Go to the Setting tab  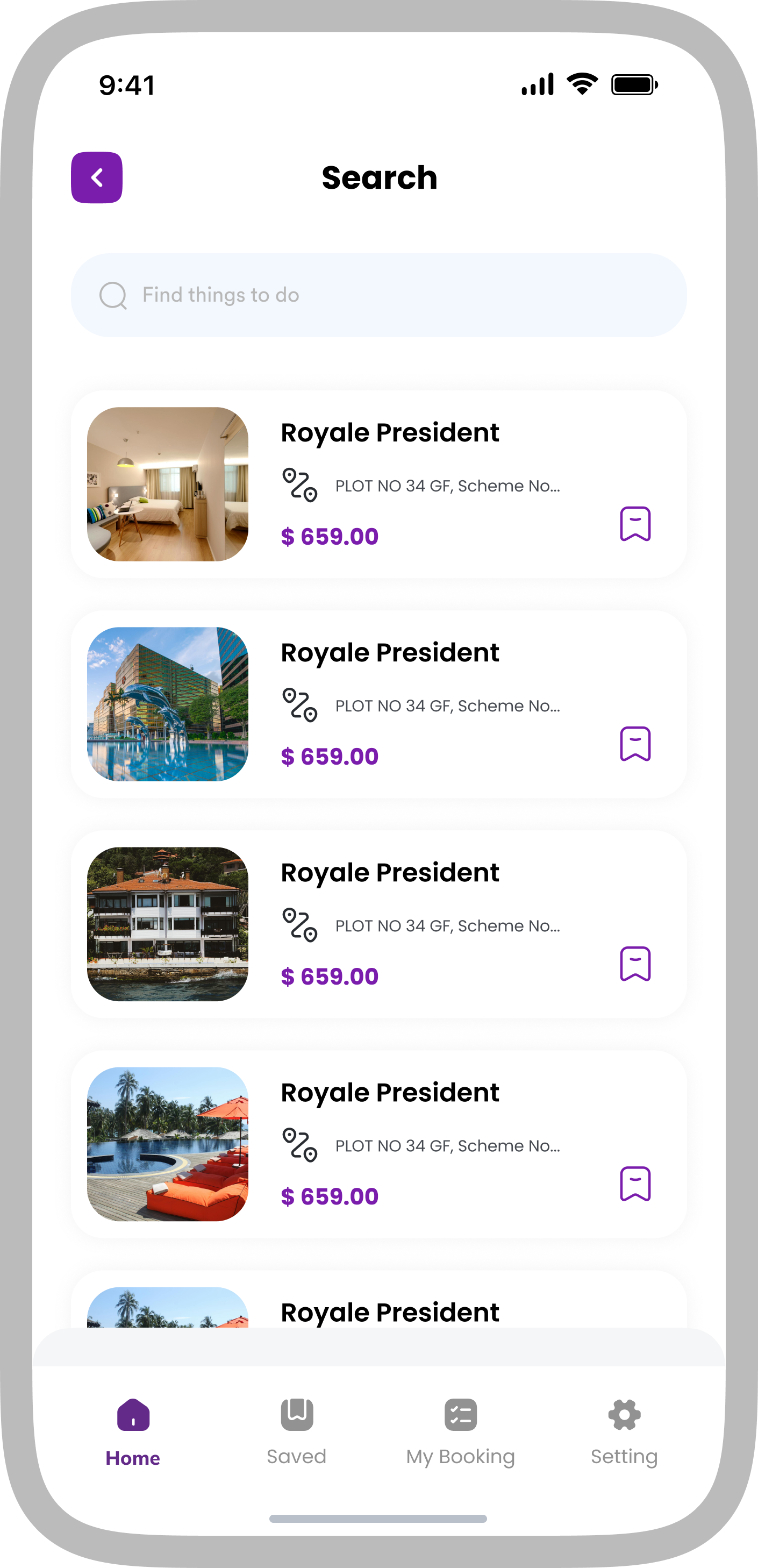[x=624, y=1430]
